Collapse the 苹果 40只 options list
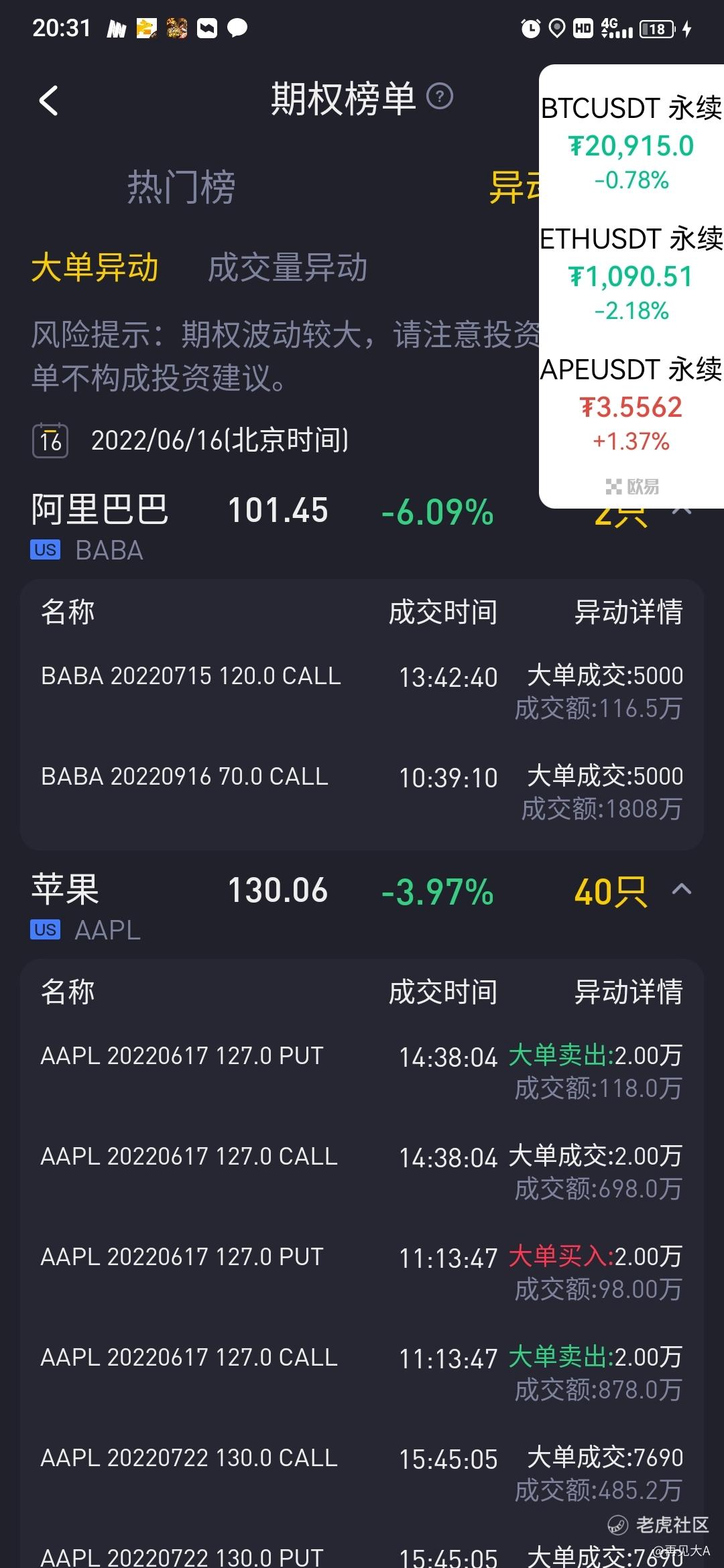 682,890
